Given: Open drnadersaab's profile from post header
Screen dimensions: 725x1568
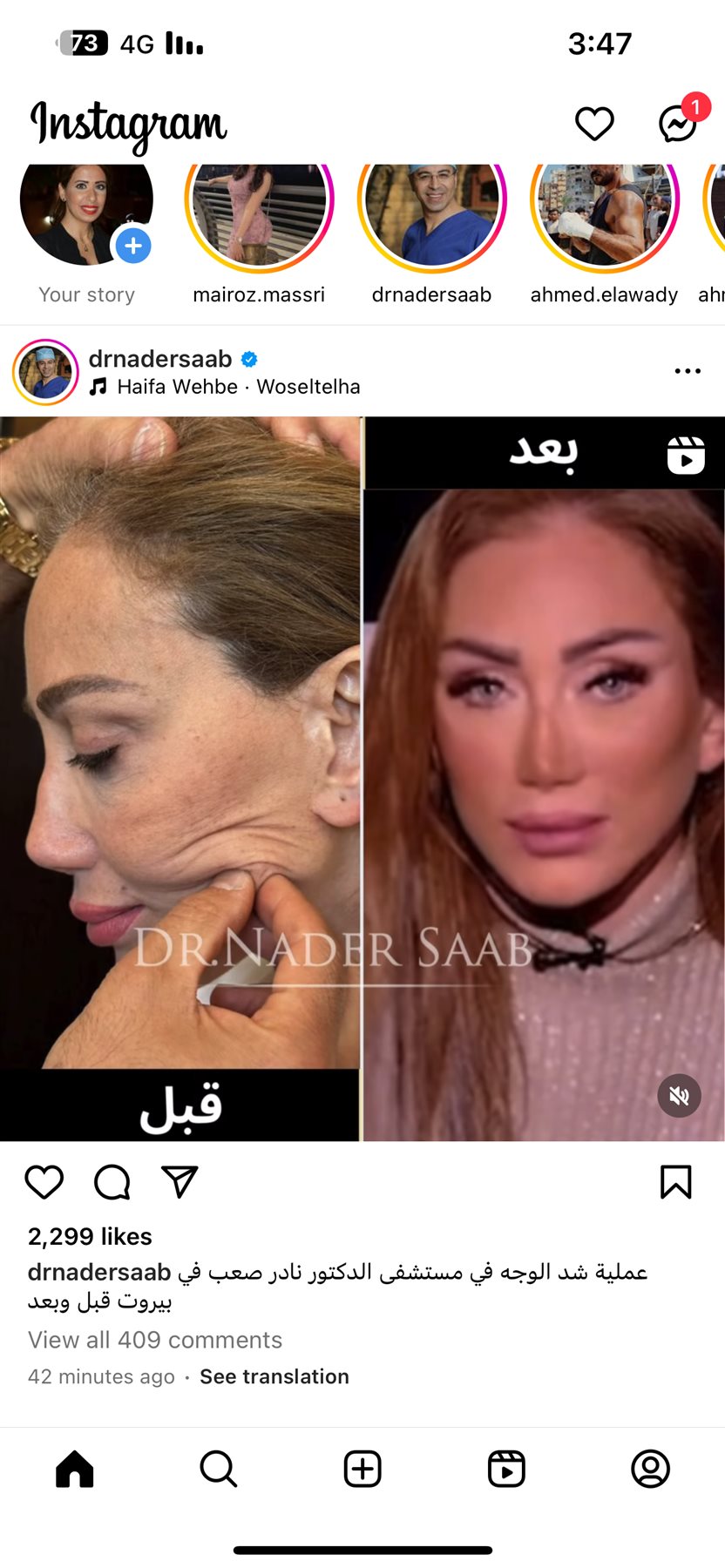Looking at the screenshot, I should [160, 359].
